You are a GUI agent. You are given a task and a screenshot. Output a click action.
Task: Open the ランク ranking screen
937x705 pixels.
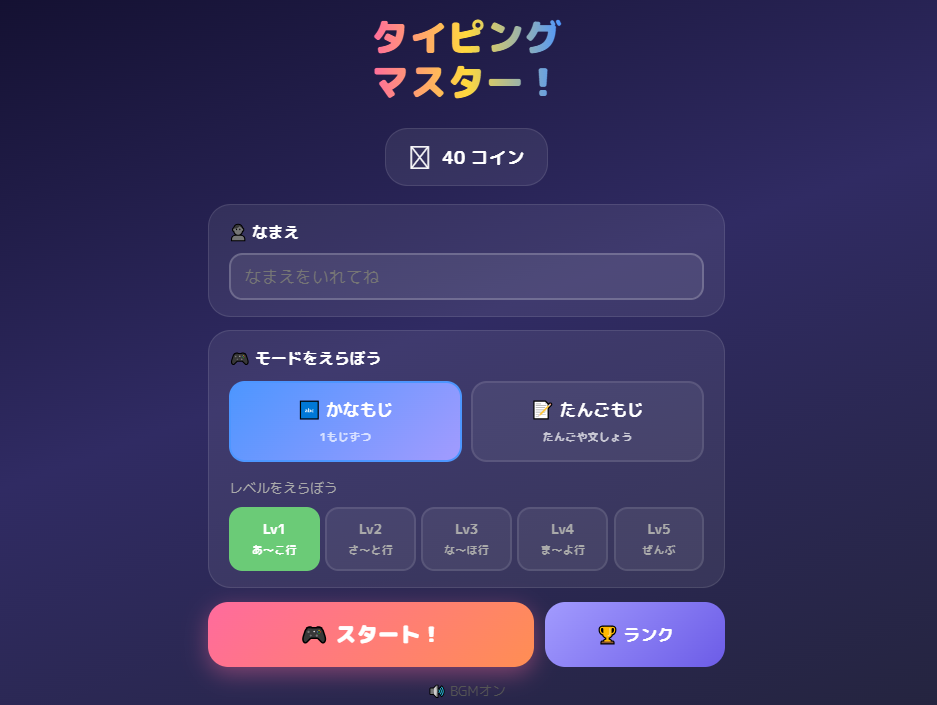[634, 634]
